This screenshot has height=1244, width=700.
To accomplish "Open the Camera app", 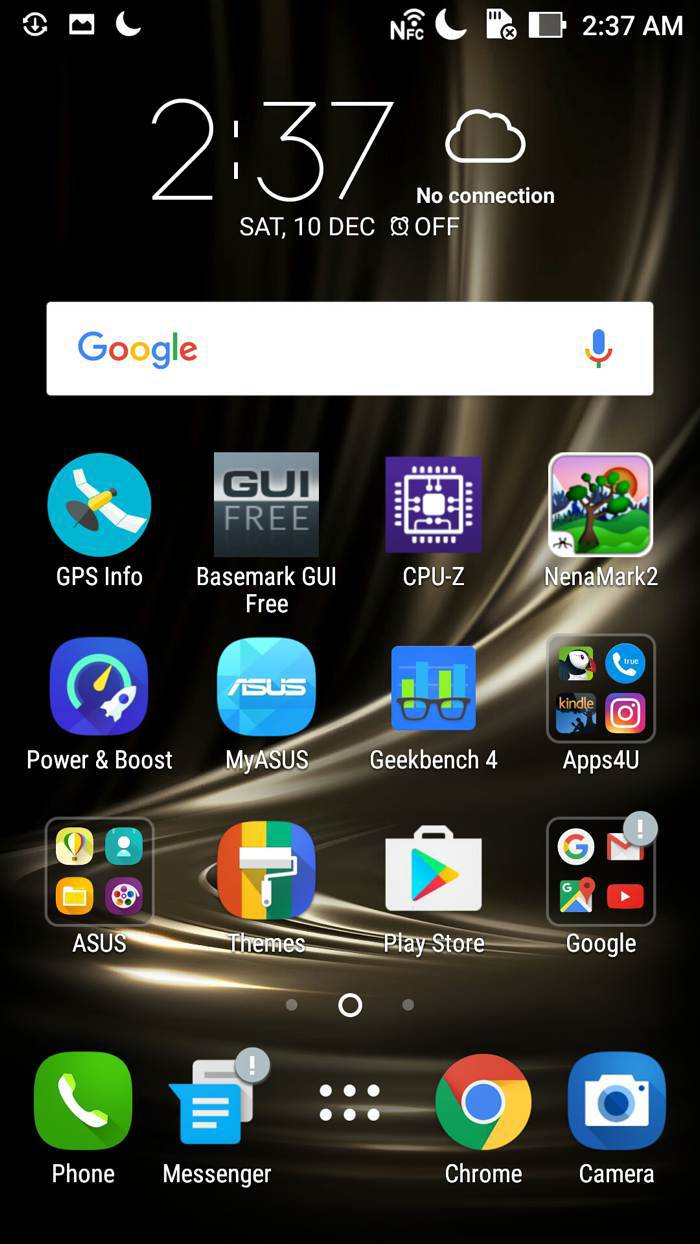I will 616,1101.
